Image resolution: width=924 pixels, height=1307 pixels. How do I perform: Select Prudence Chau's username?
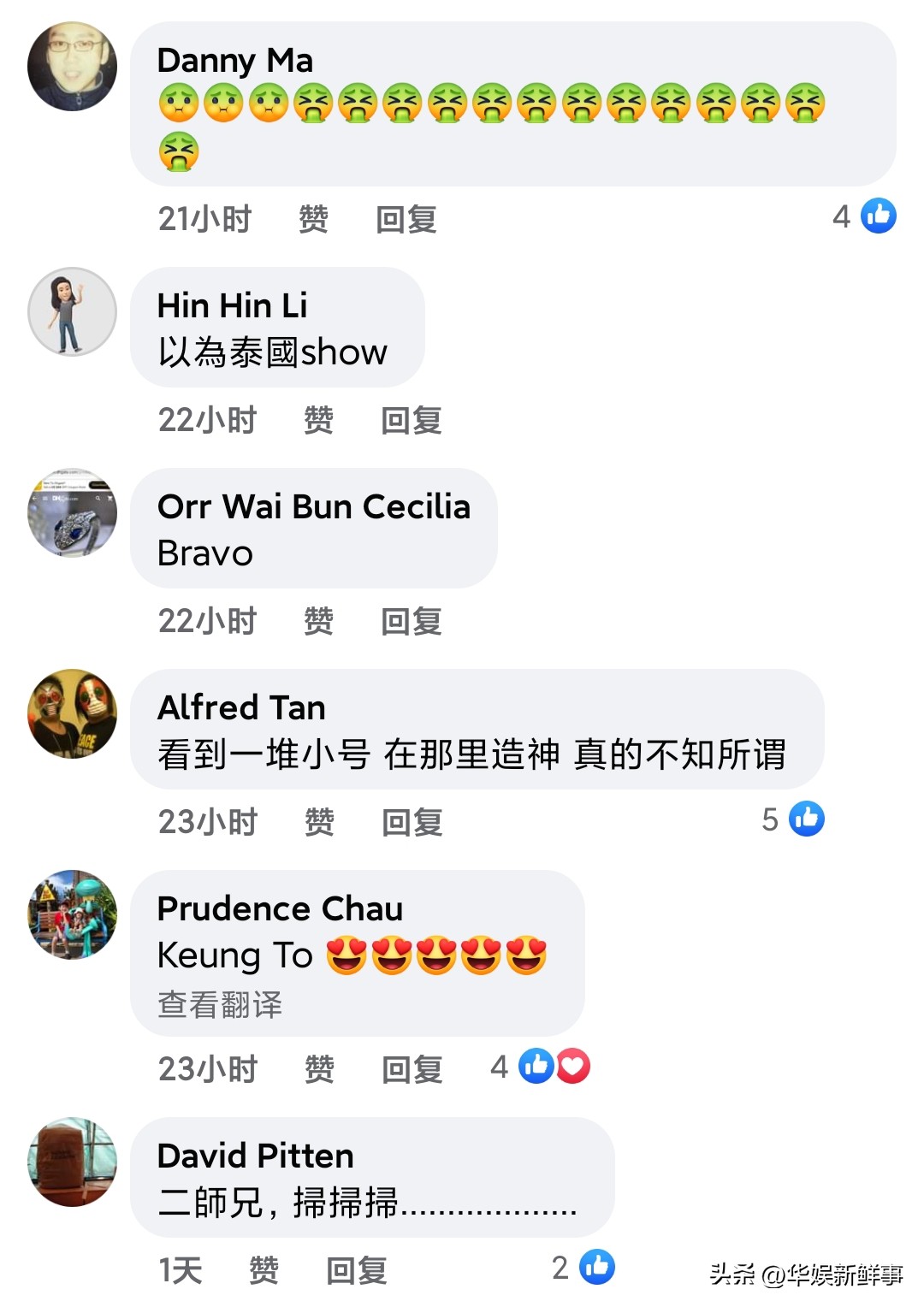(279, 909)
